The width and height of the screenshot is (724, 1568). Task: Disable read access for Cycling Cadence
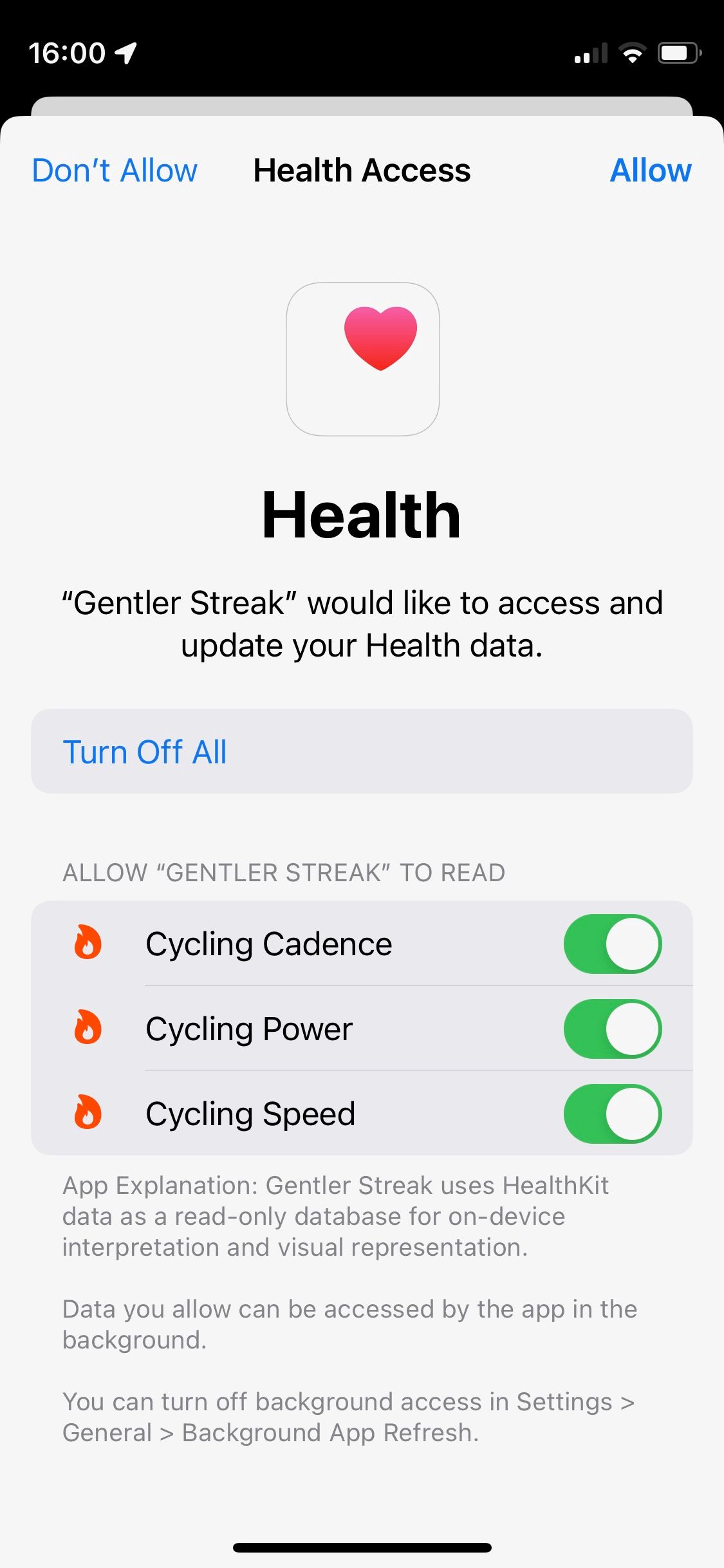pyautogui.click(x=612, y=944)
